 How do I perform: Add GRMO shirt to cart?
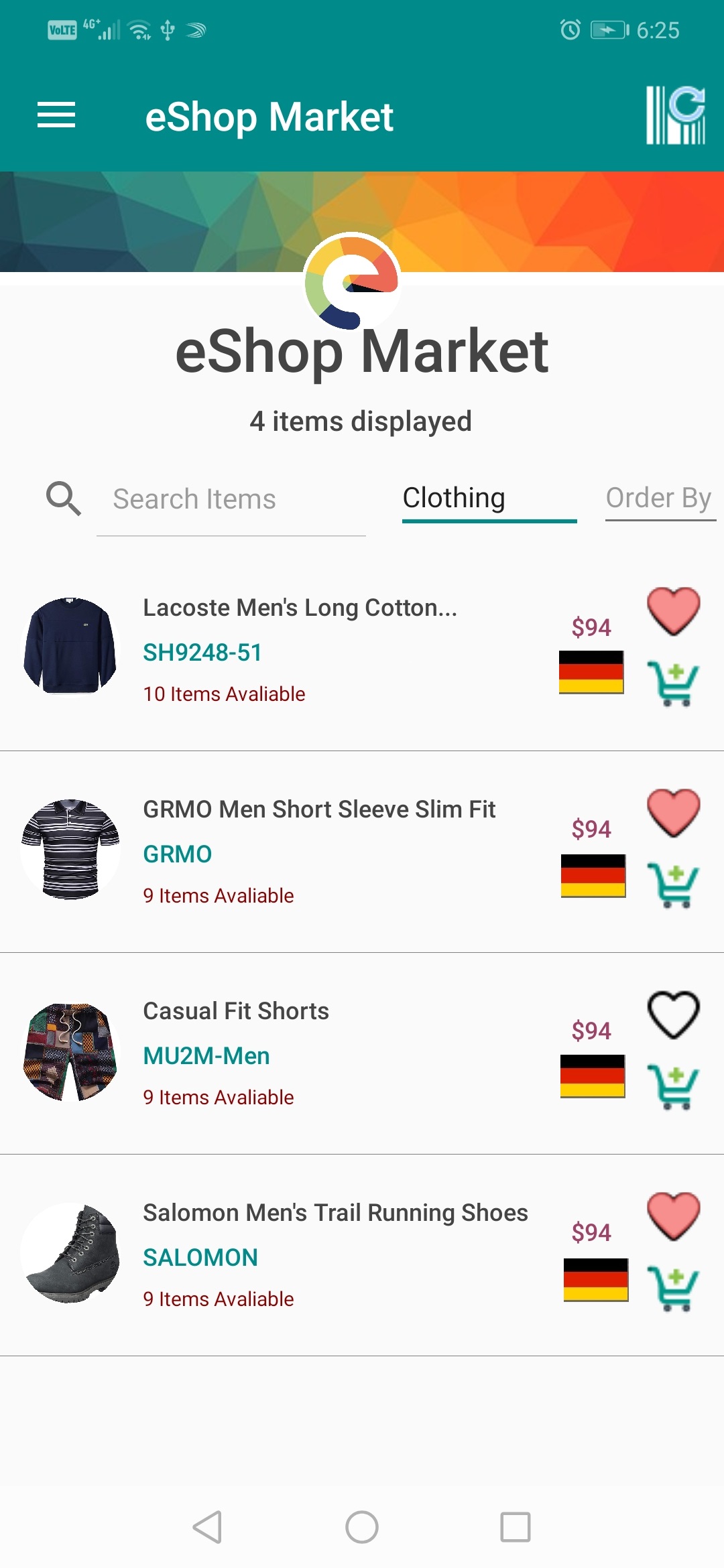coord(673,885)
